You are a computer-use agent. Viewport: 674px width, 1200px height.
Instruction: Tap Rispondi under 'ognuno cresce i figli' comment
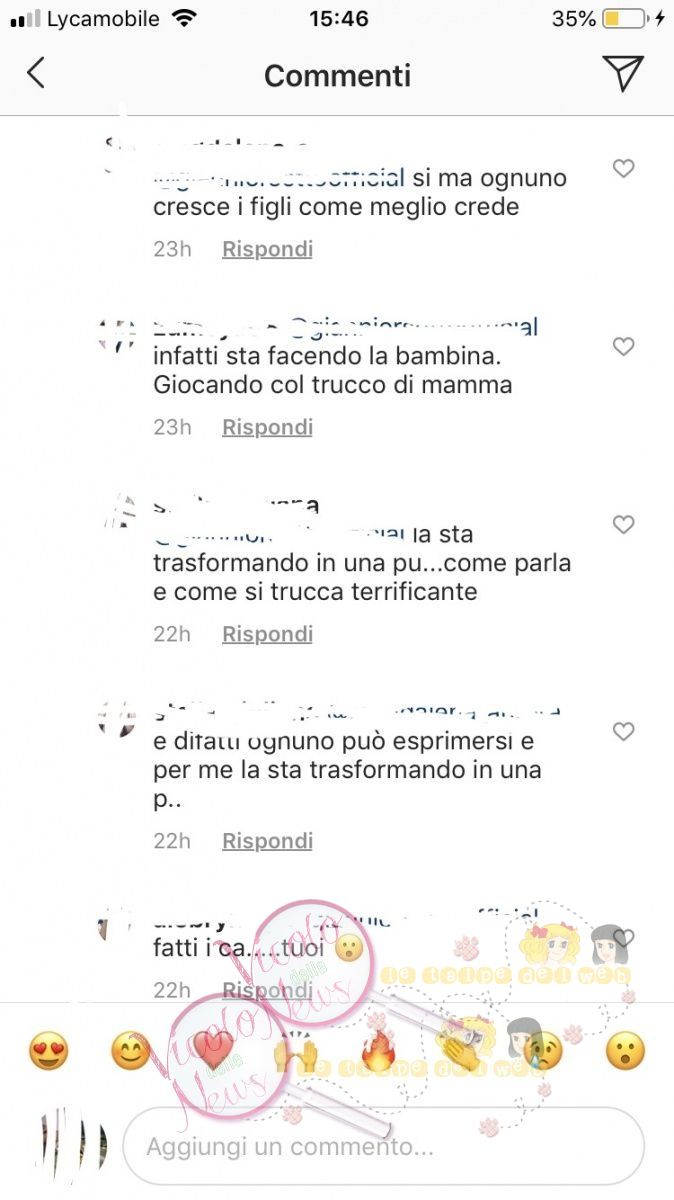pos(267,249)
